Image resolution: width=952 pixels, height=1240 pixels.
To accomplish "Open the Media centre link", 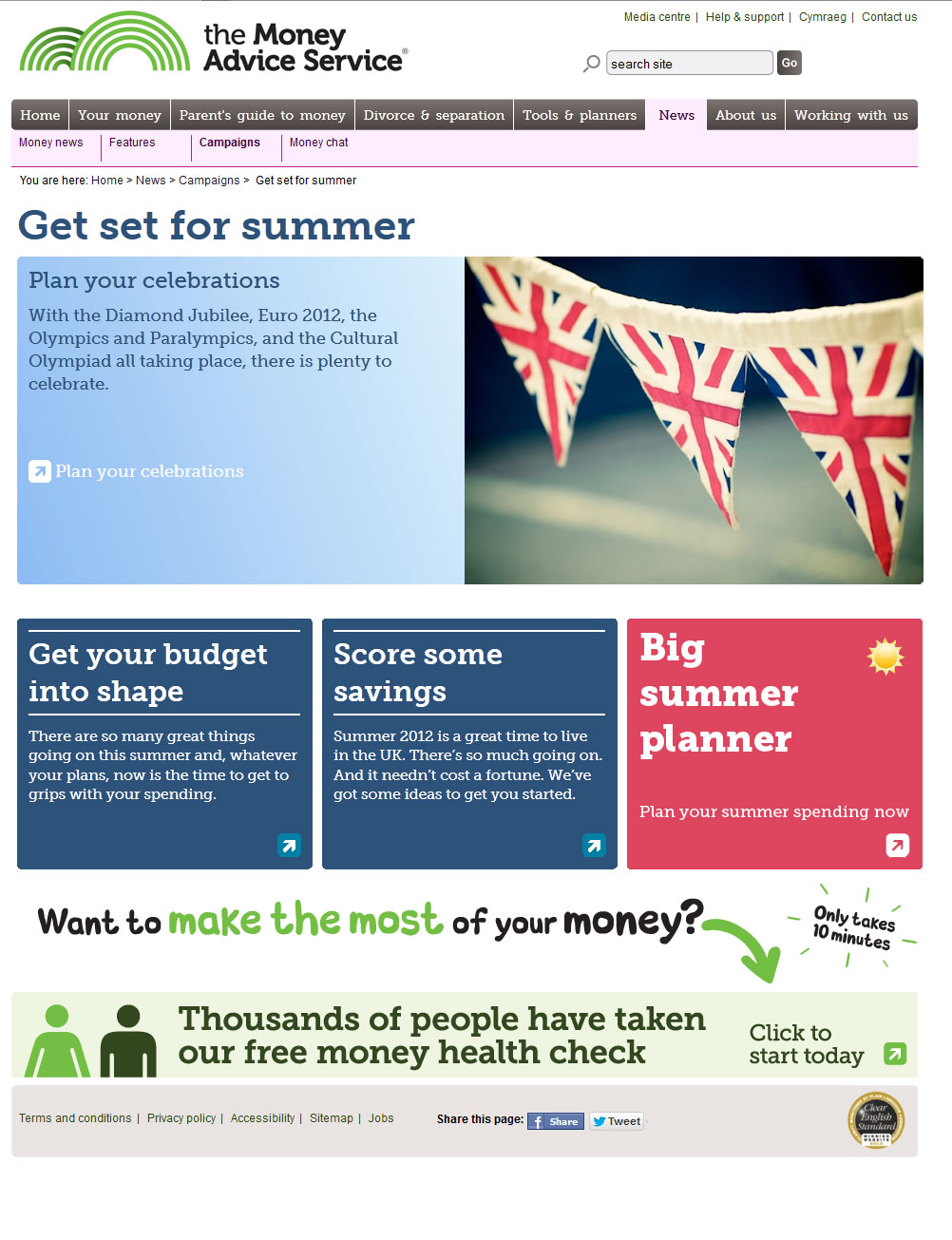I will pos(657,17).
